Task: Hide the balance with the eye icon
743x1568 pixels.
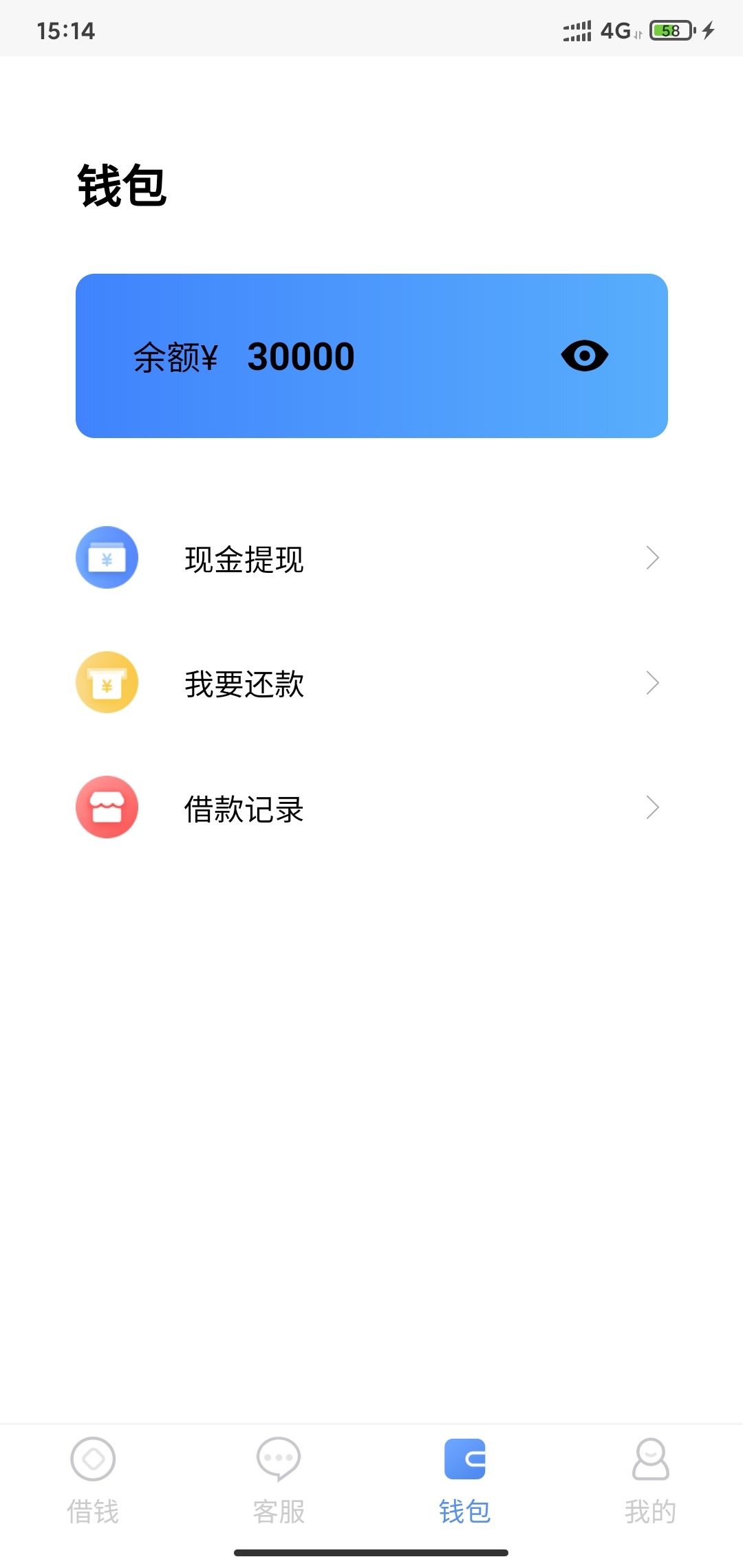Action: pos(584,356)
